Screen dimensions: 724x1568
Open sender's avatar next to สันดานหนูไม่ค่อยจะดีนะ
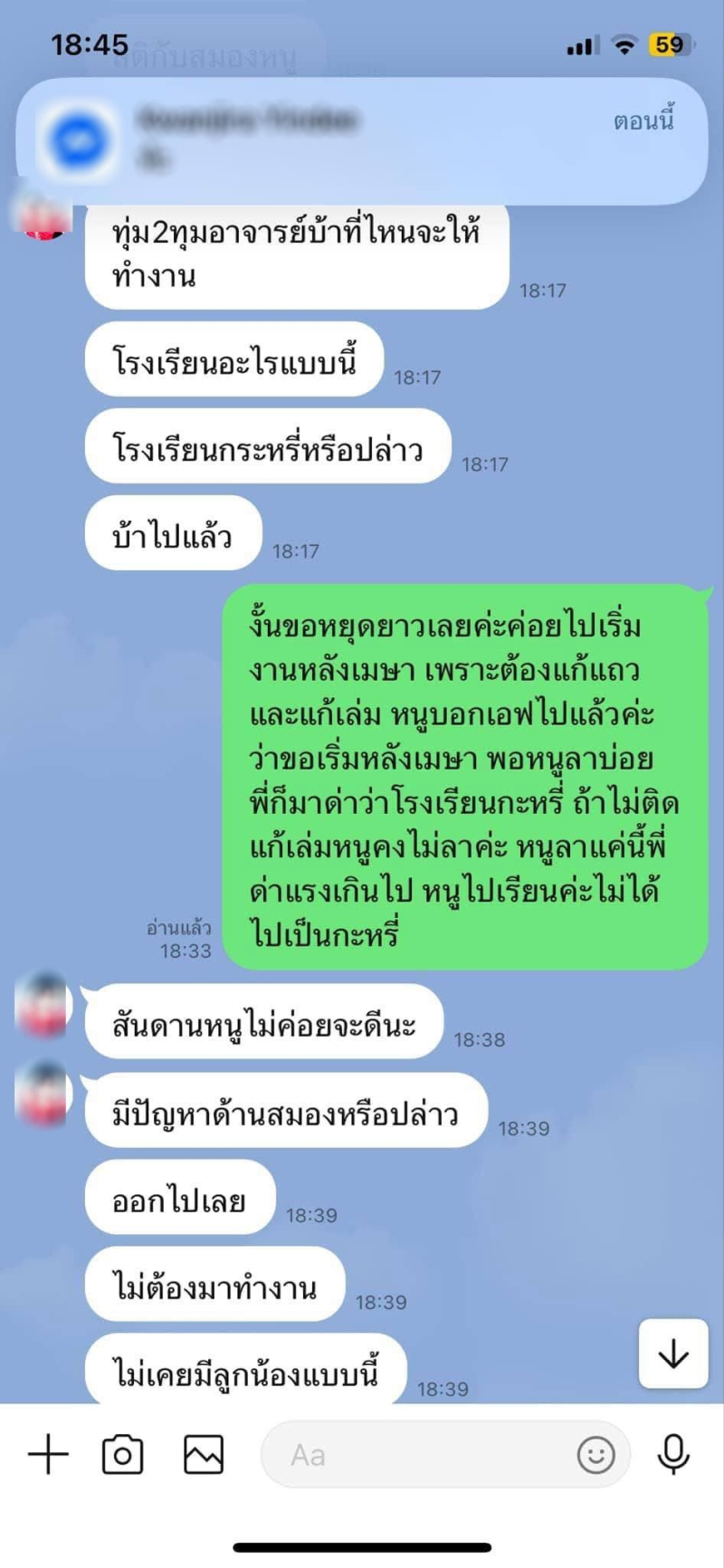pos(43,1005)
